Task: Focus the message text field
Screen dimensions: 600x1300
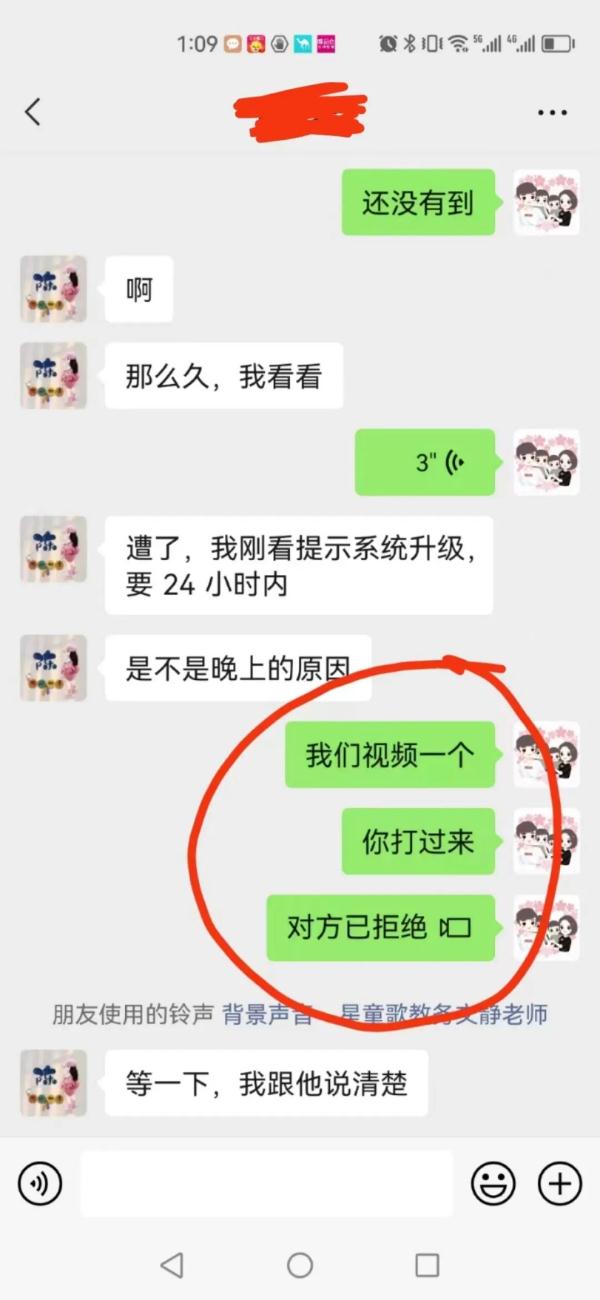Action: [266, 1184]
